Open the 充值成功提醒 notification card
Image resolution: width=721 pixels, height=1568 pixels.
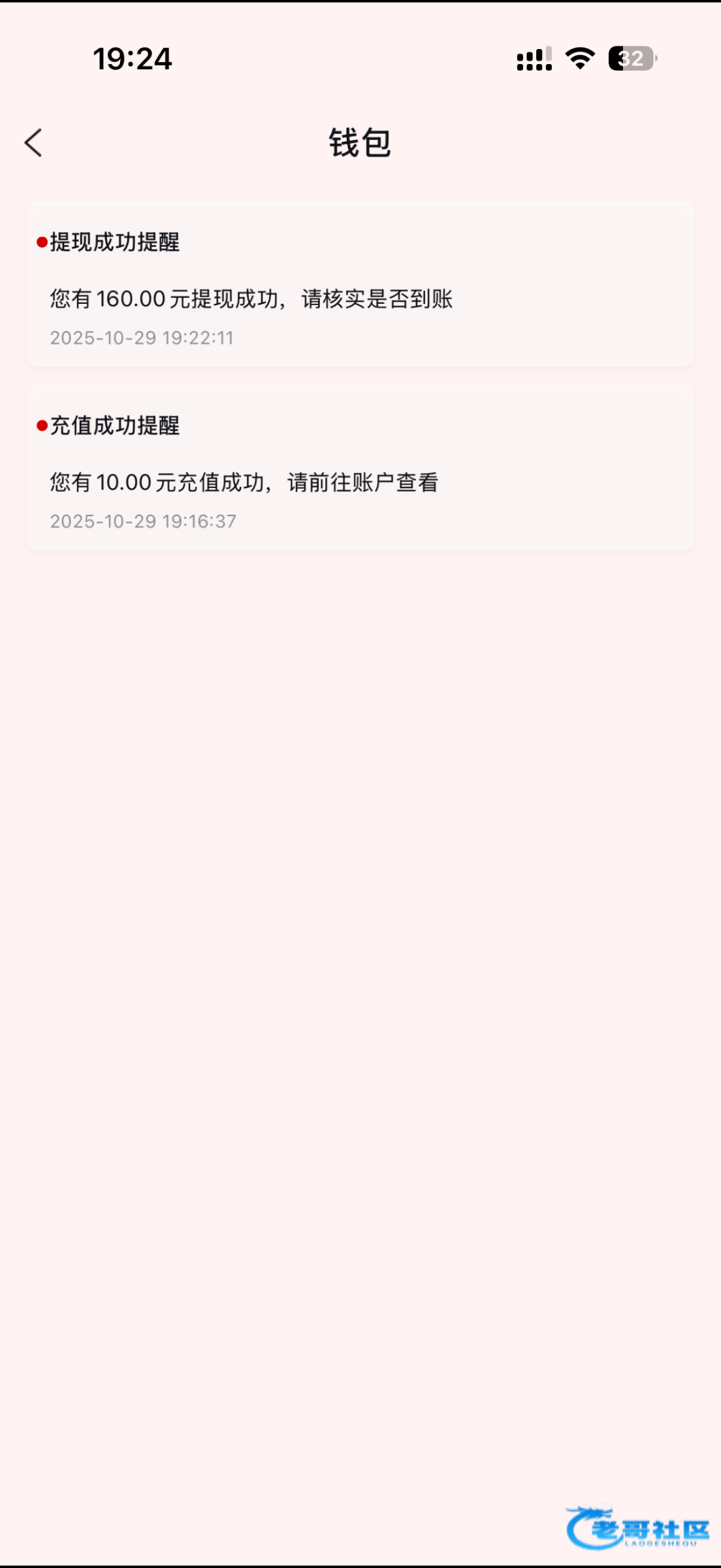click(x=360, y=468)
